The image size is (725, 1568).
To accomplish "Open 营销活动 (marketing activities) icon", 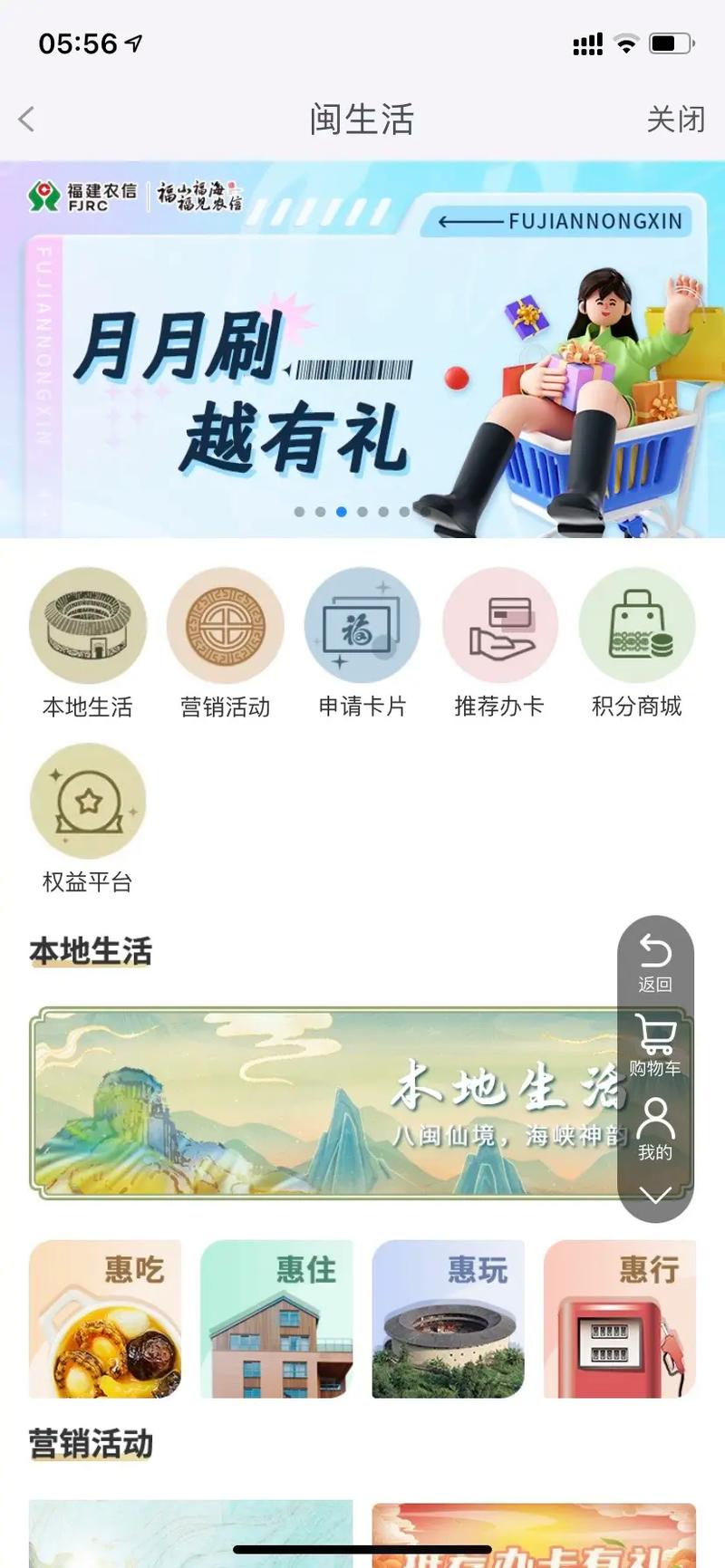I will click(x=225, y=625).
